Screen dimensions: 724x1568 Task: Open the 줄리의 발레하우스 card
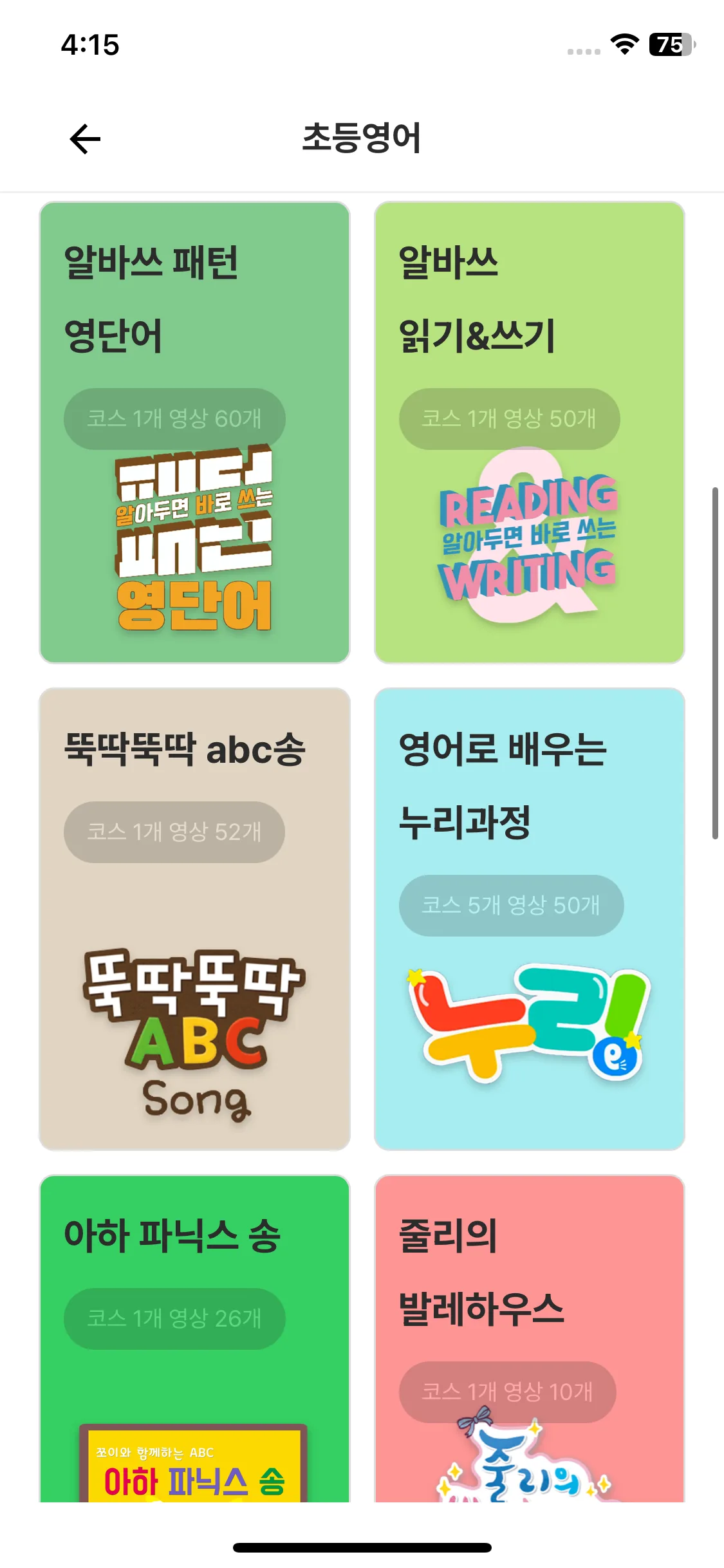(x=529, y=1339)
